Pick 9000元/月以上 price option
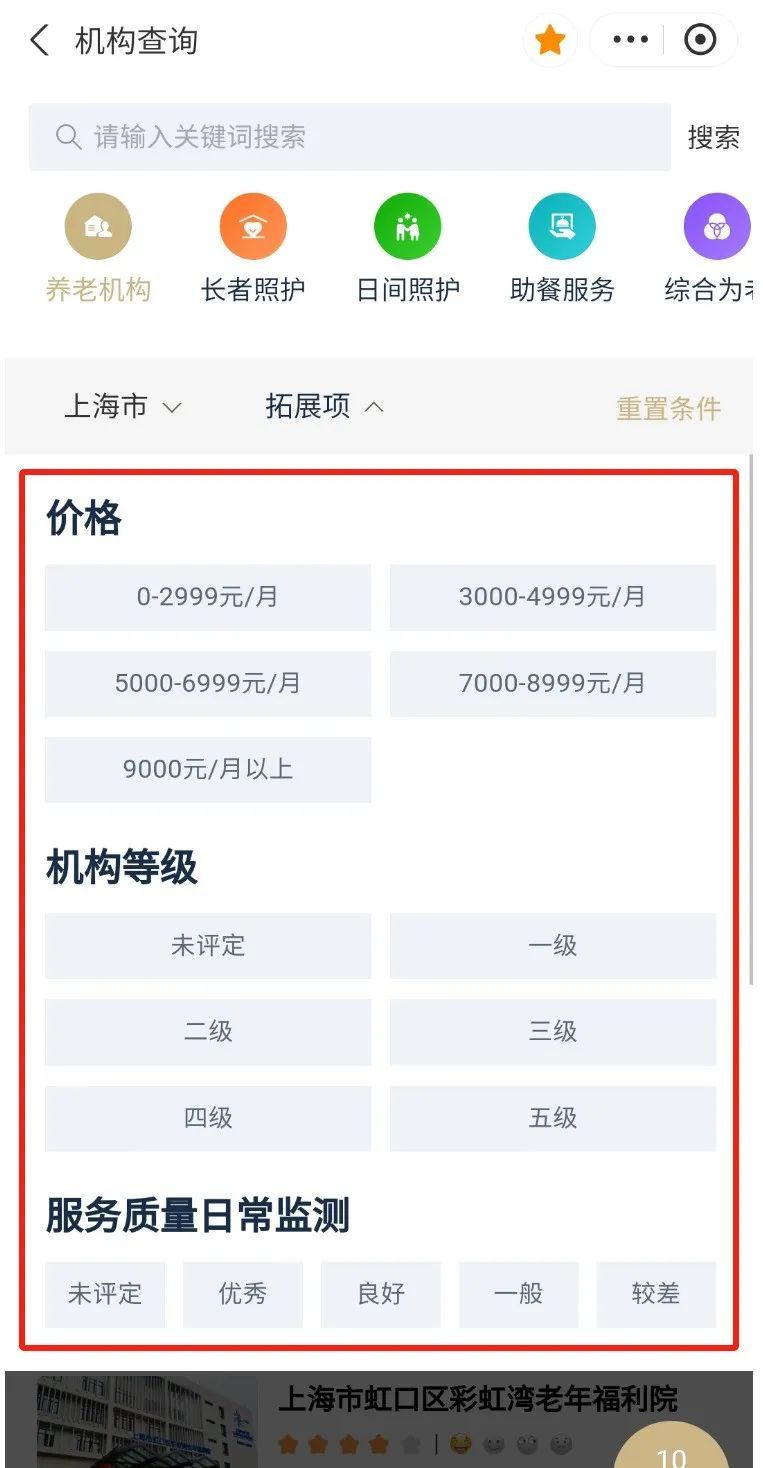763x1468 pixels. coord(208,769)
